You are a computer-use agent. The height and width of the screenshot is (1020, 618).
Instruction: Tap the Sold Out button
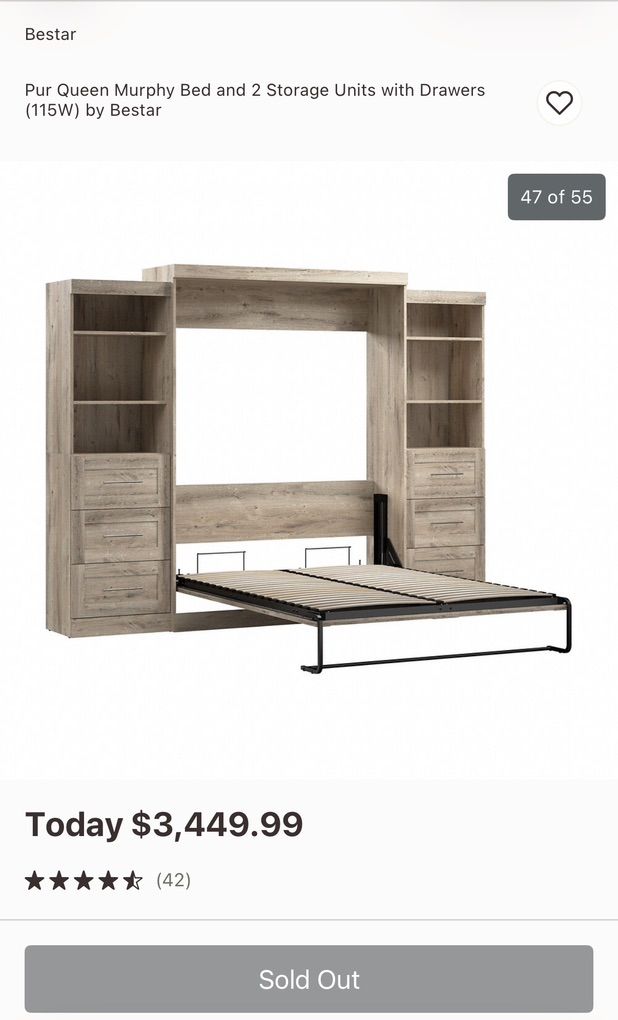308,979
